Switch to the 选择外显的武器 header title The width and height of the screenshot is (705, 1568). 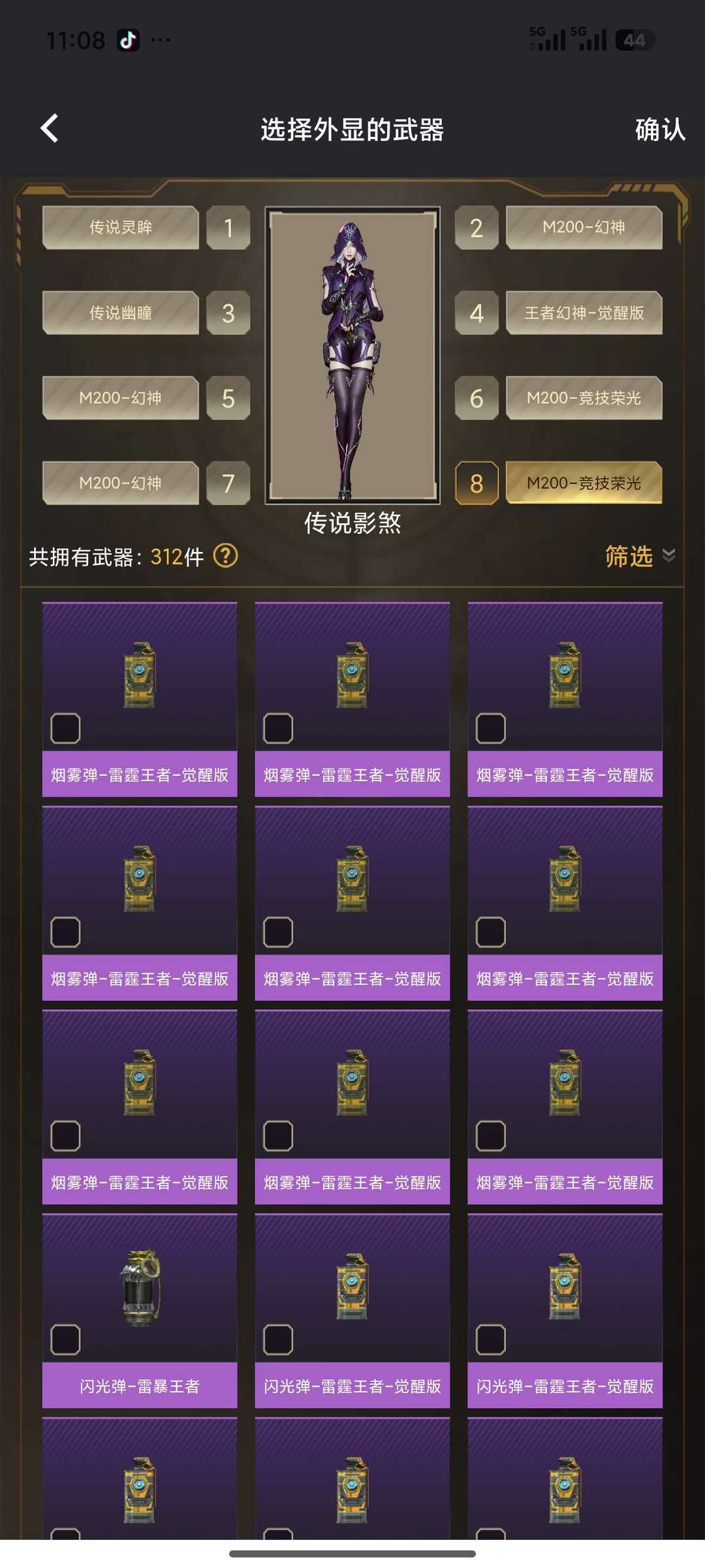(352, 129)
